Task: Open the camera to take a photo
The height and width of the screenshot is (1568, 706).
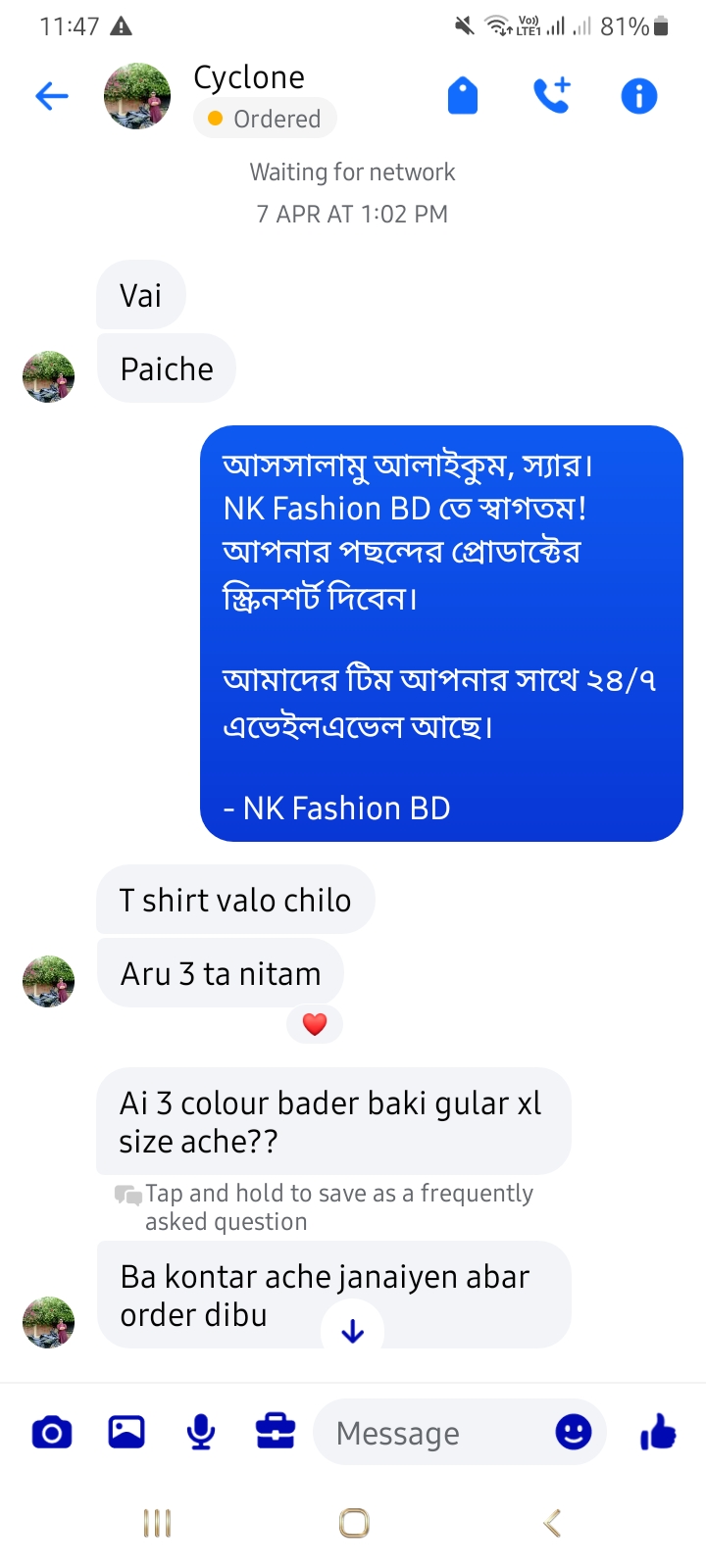Action: [x=50, y=1432]
